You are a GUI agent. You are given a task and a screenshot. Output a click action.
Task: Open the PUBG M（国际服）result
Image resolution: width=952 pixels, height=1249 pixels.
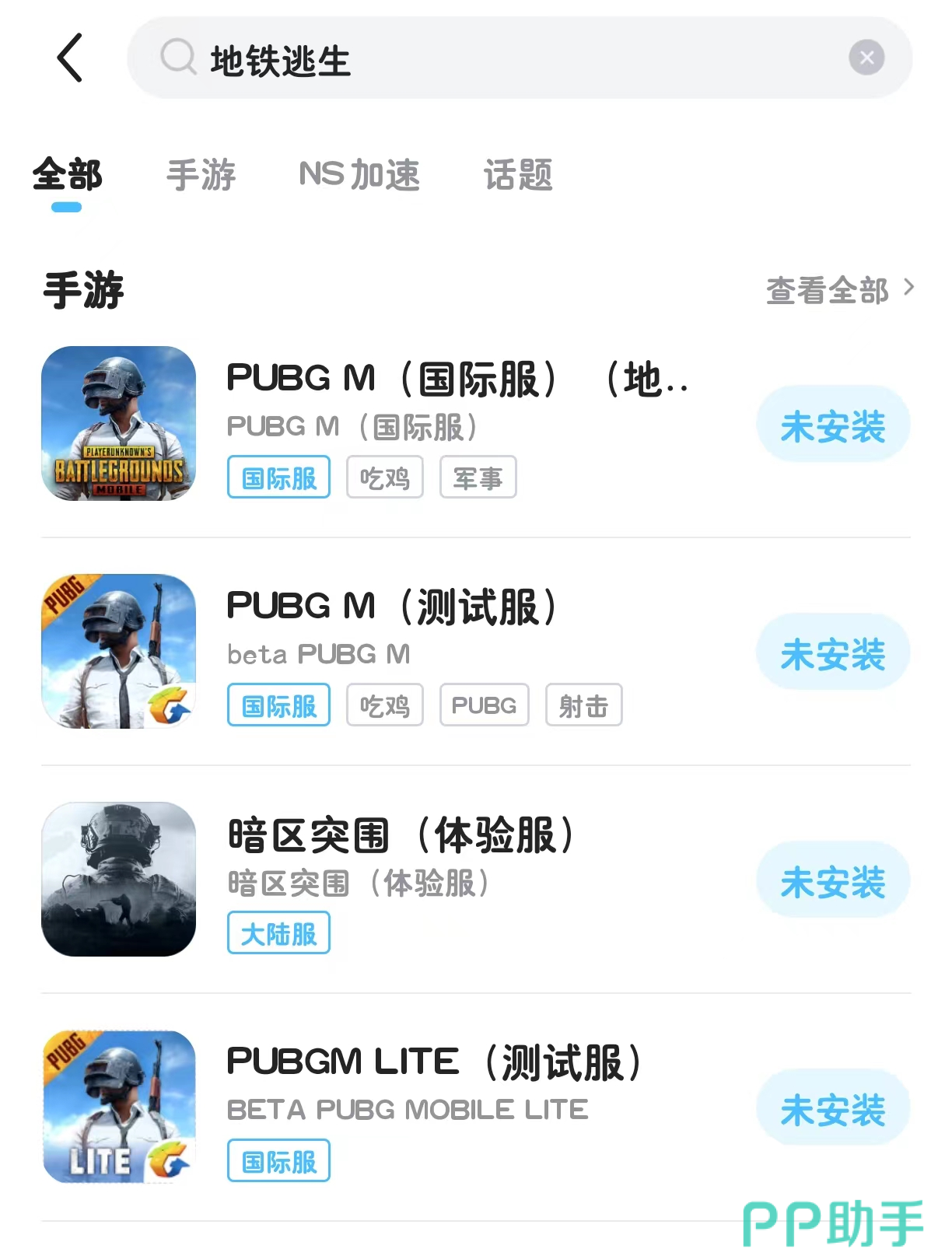(457, 380)
